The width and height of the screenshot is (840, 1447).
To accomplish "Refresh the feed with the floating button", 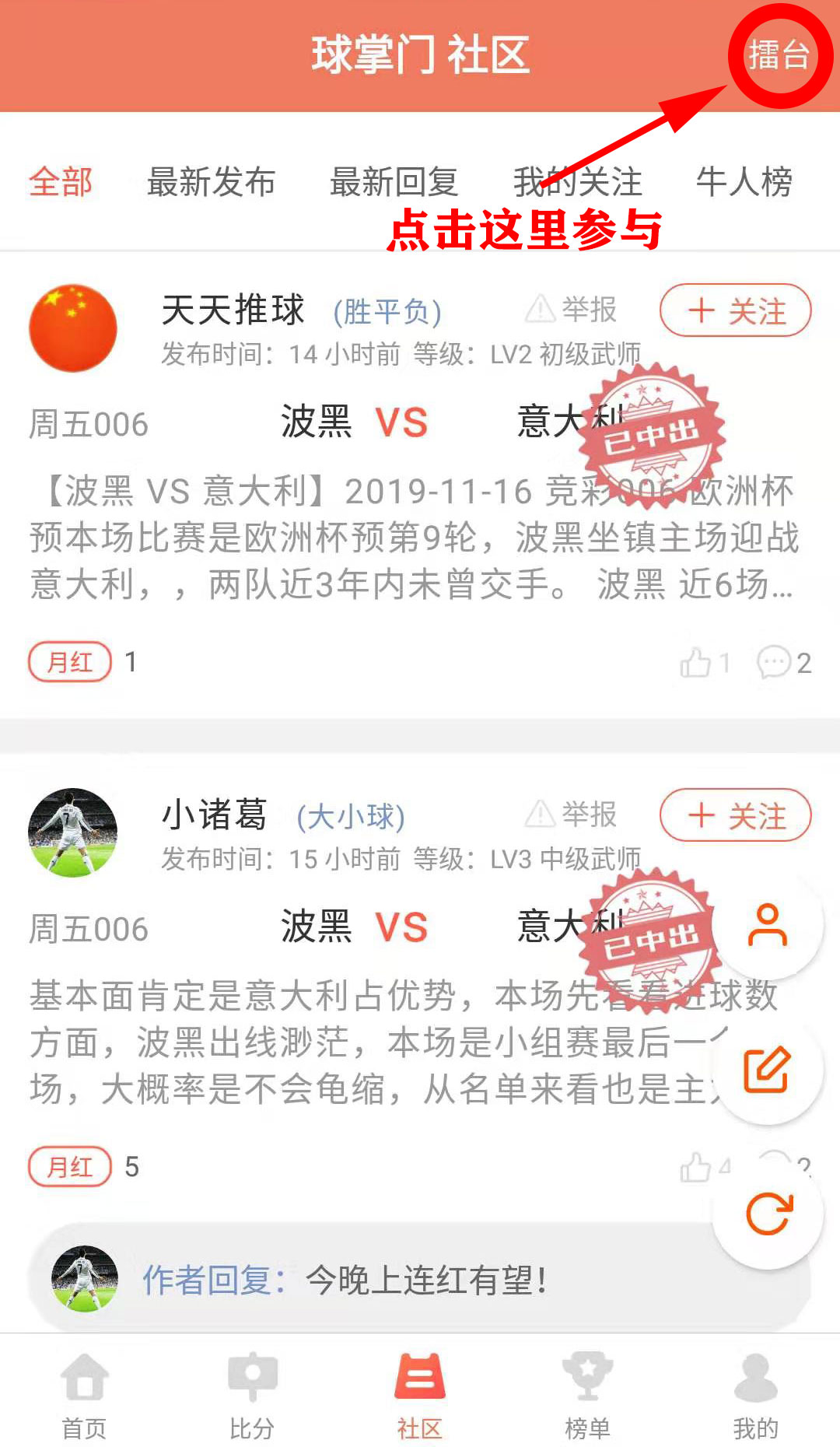I will 768,1214.
